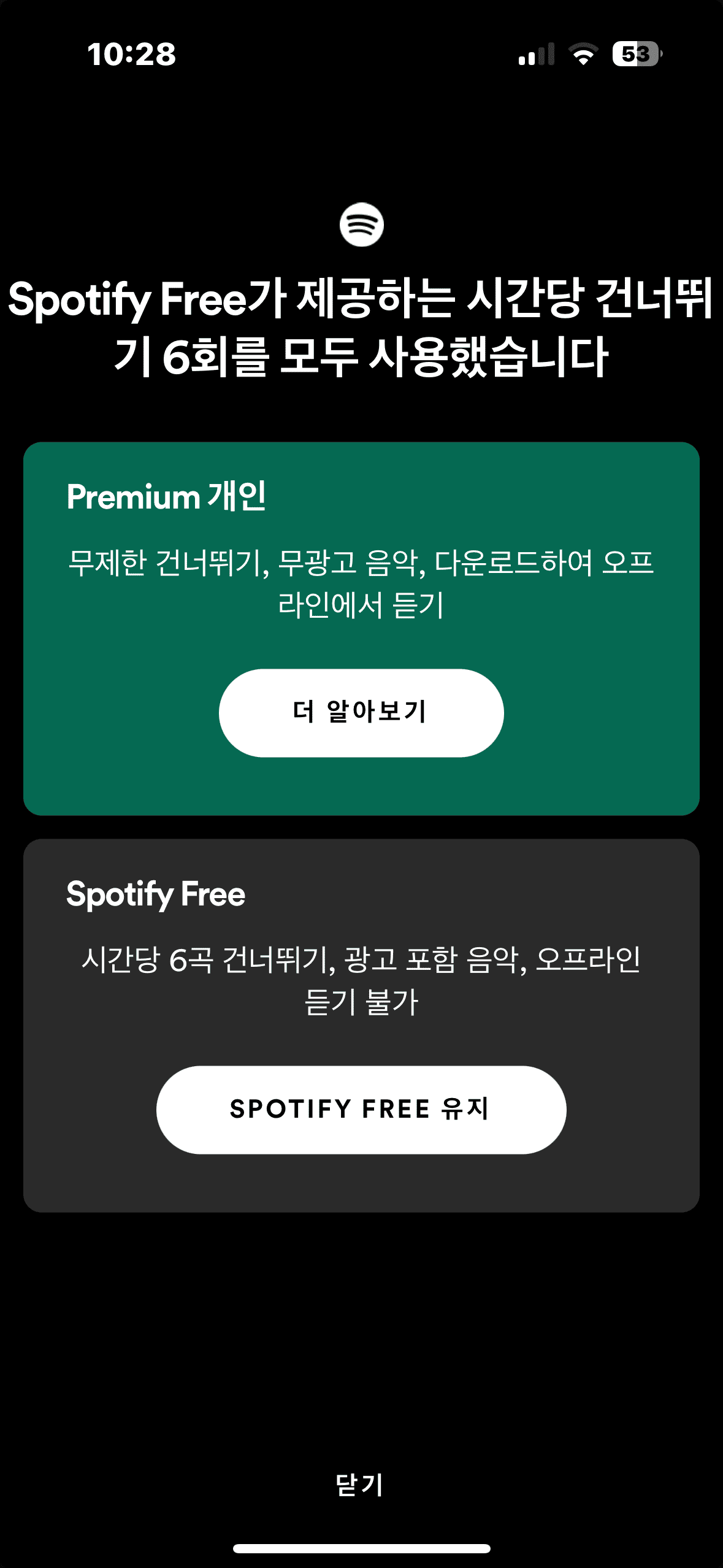
Task: Tap the clock showing 10:28
Action: [x=132, y=55]
